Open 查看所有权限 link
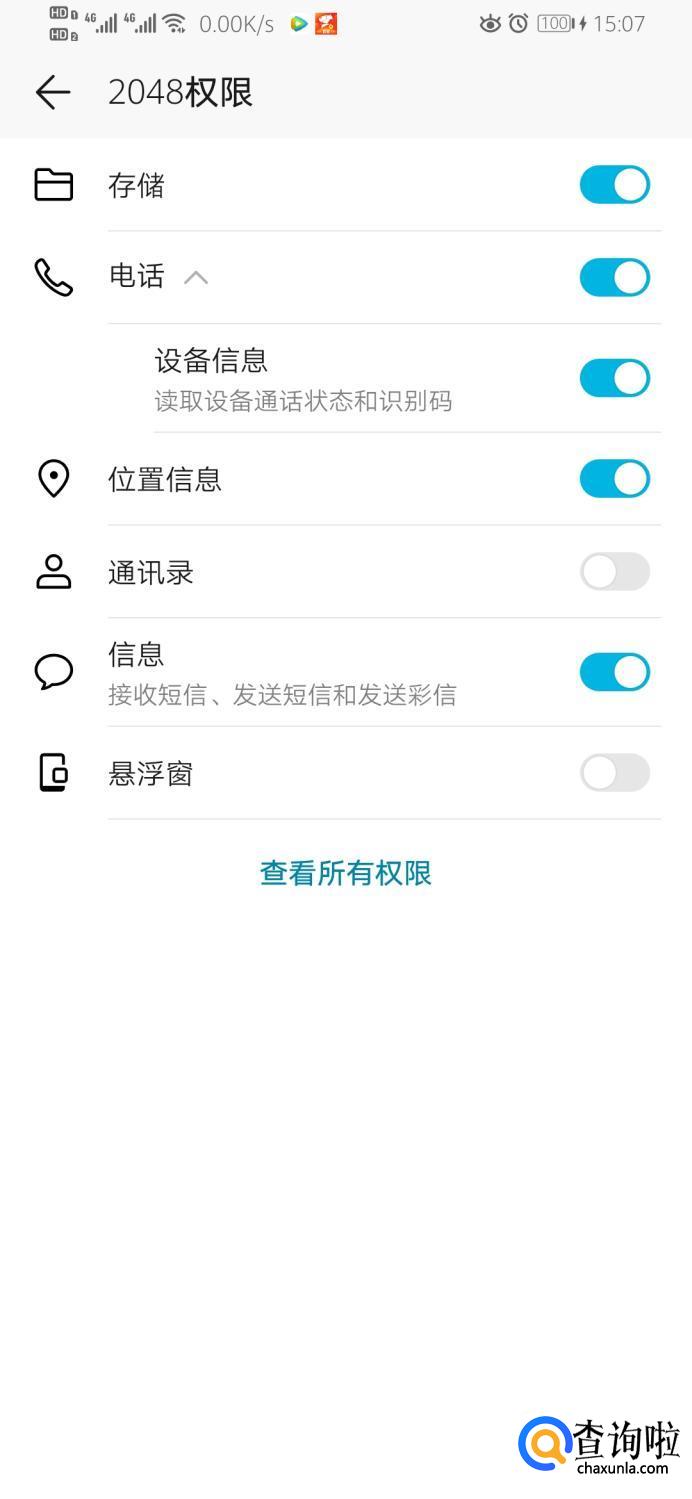This screenshot has height=1499, width=692. 346,873
